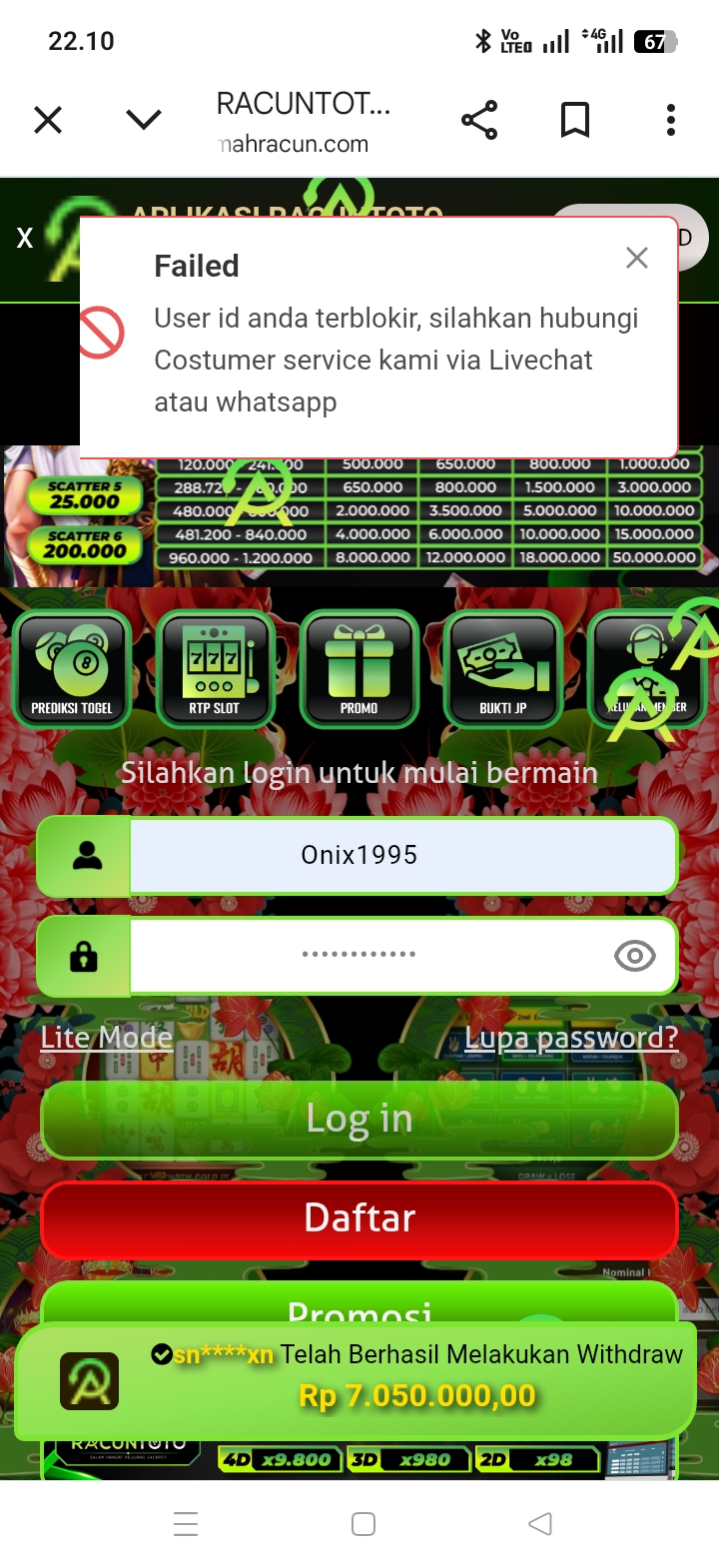Viewport: 719px width, 1568px height.
Task: Switch to Lite Mode
Action: tap(106, 1038)
